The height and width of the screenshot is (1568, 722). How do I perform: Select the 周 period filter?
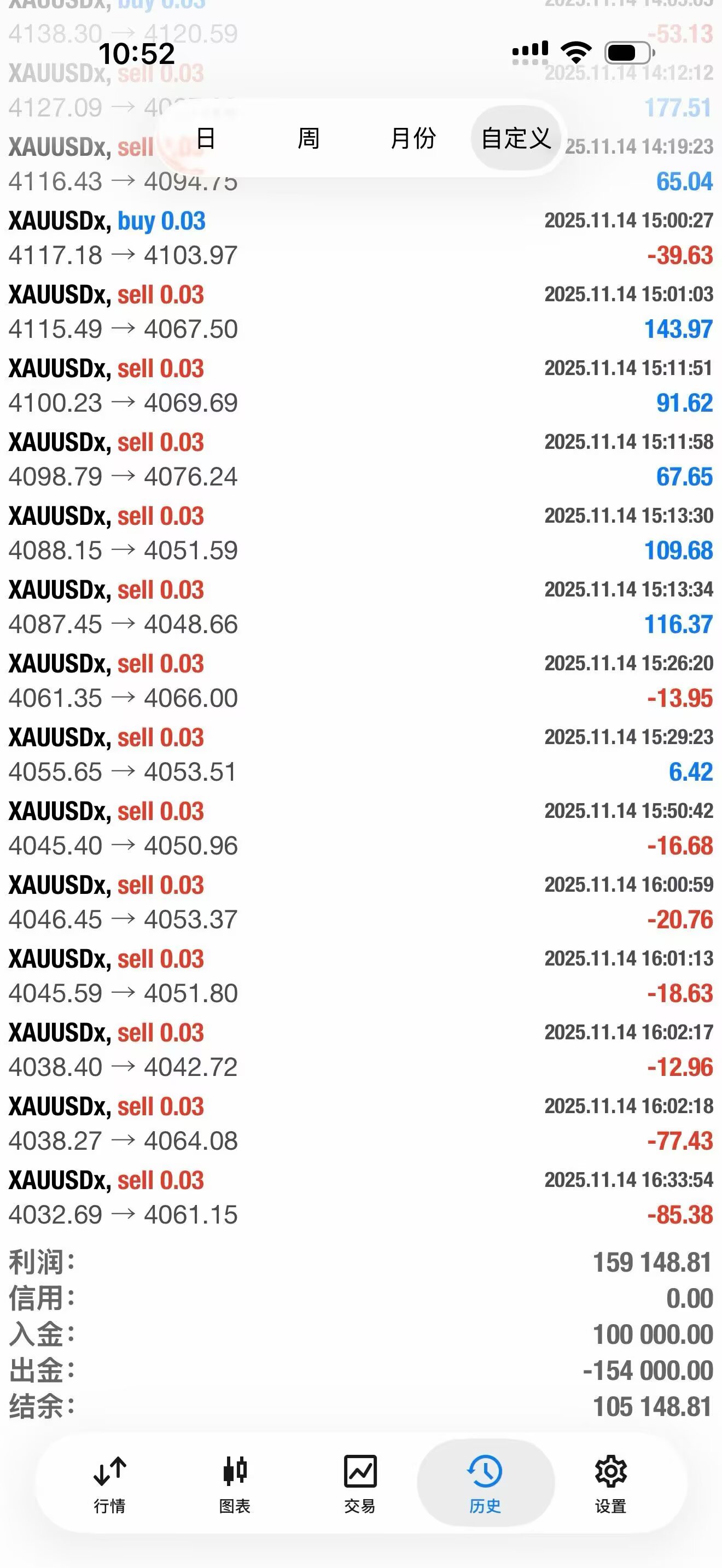[x=308, y=138]
